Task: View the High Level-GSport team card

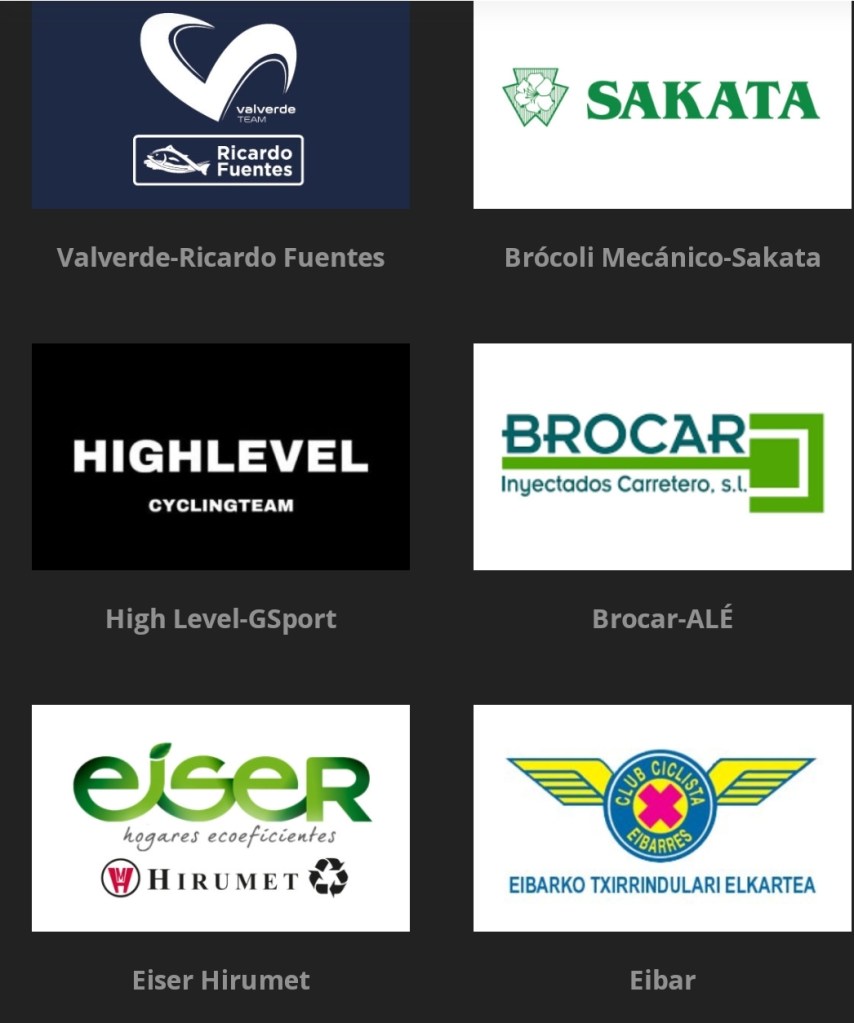Action: pyautogui.click(x=220, y=457)
